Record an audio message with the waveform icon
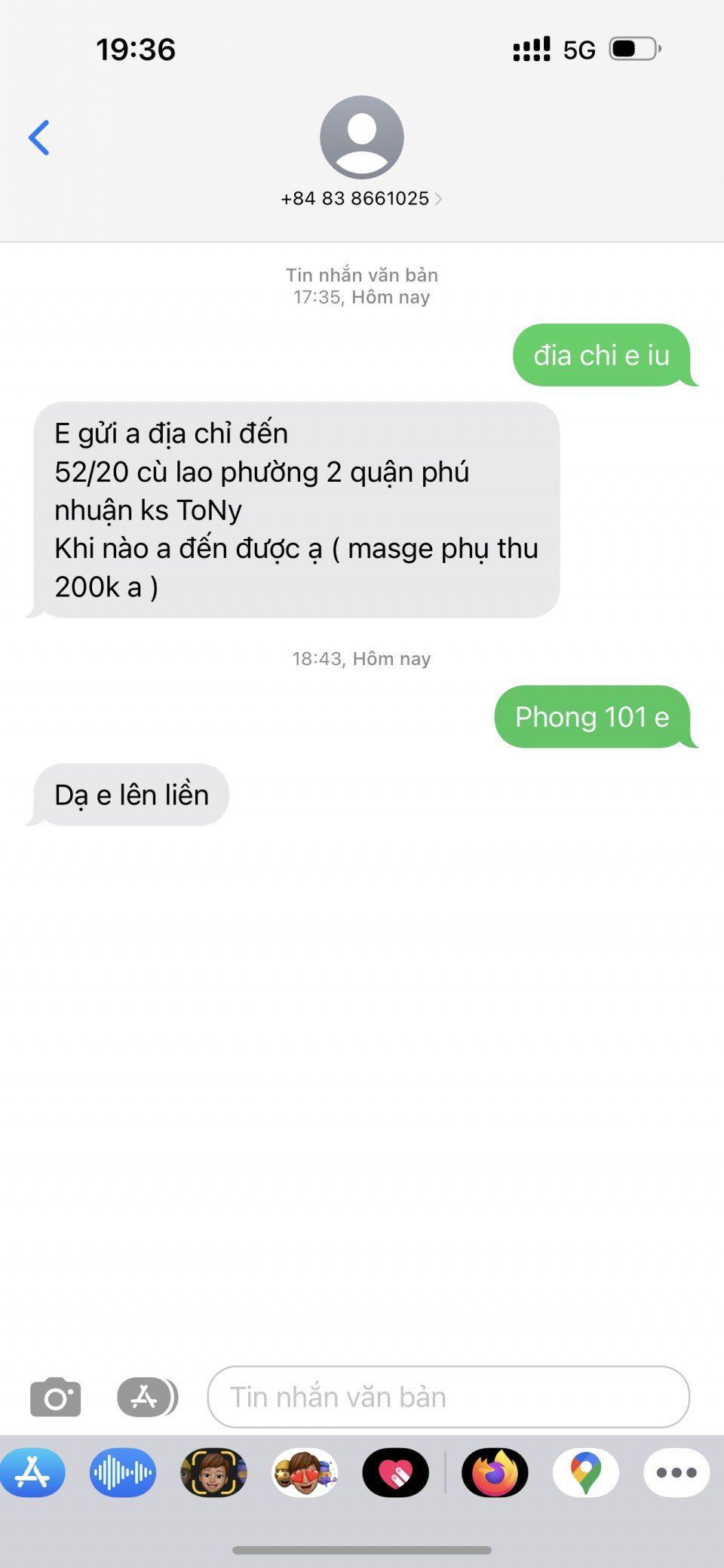Viewport: 724px width, 1568px height. pos(123,1472)
